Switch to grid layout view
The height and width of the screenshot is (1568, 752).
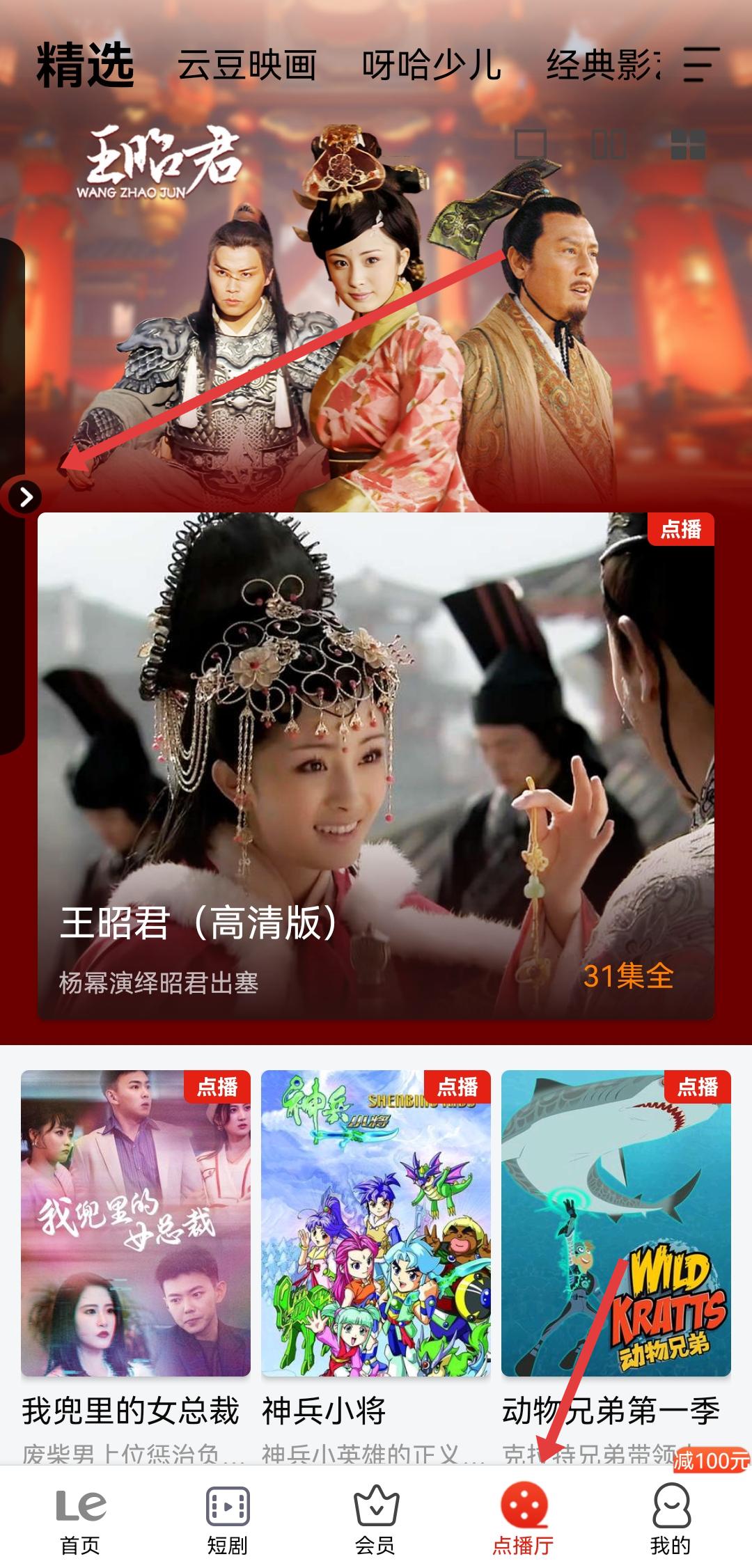tap(687, 145)
